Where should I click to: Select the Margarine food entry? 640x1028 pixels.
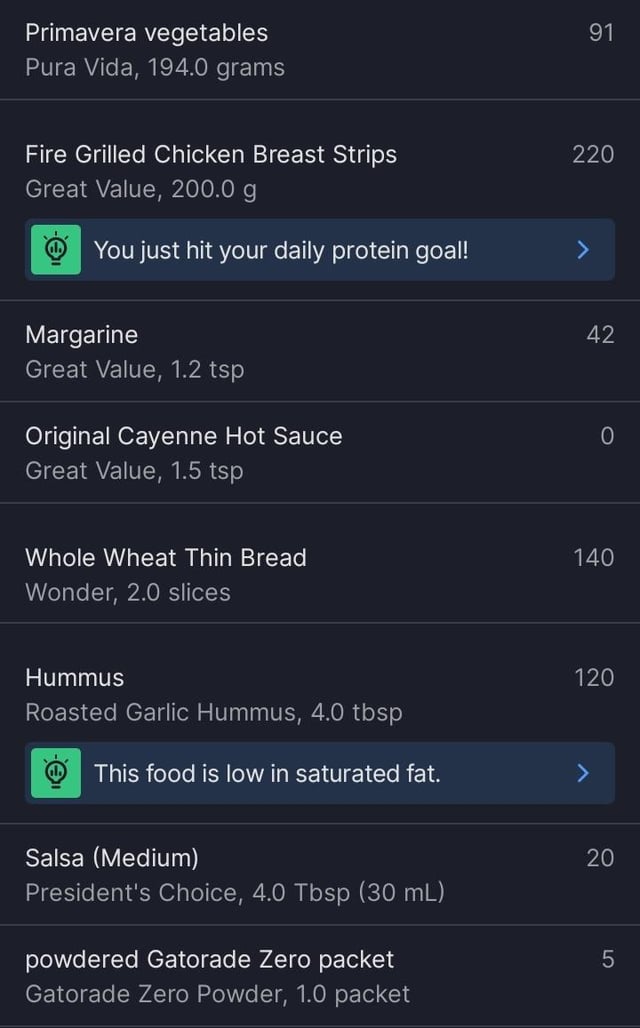click(320, 351)
